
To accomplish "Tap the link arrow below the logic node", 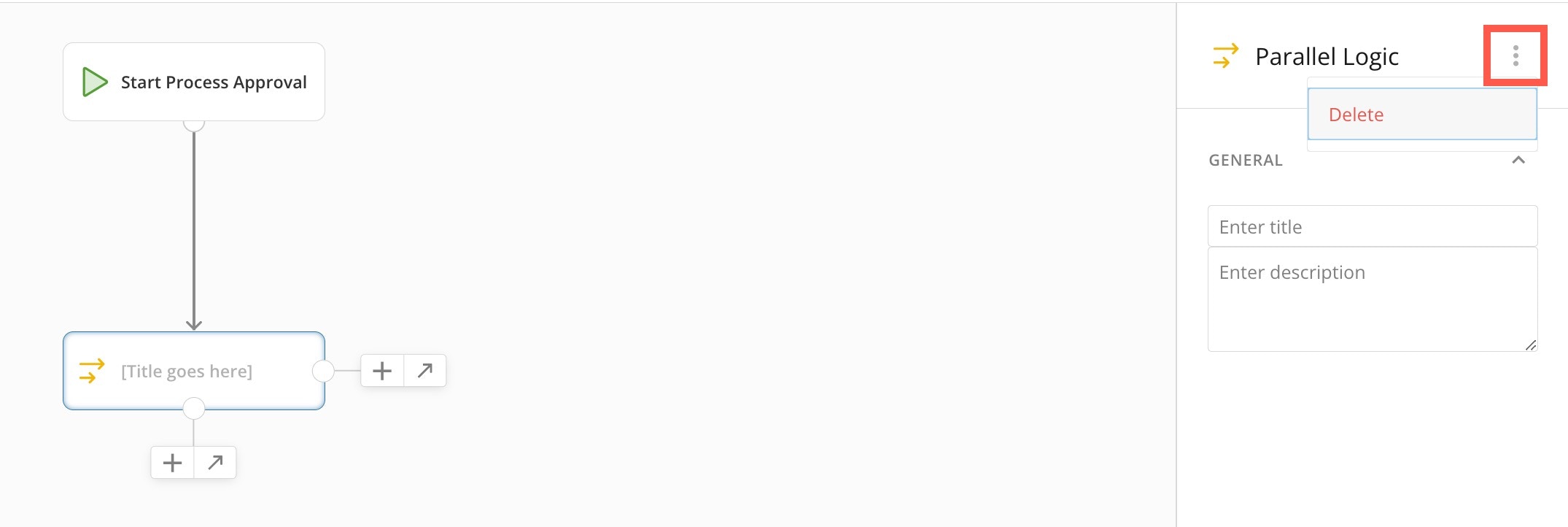I will point(215,463).
